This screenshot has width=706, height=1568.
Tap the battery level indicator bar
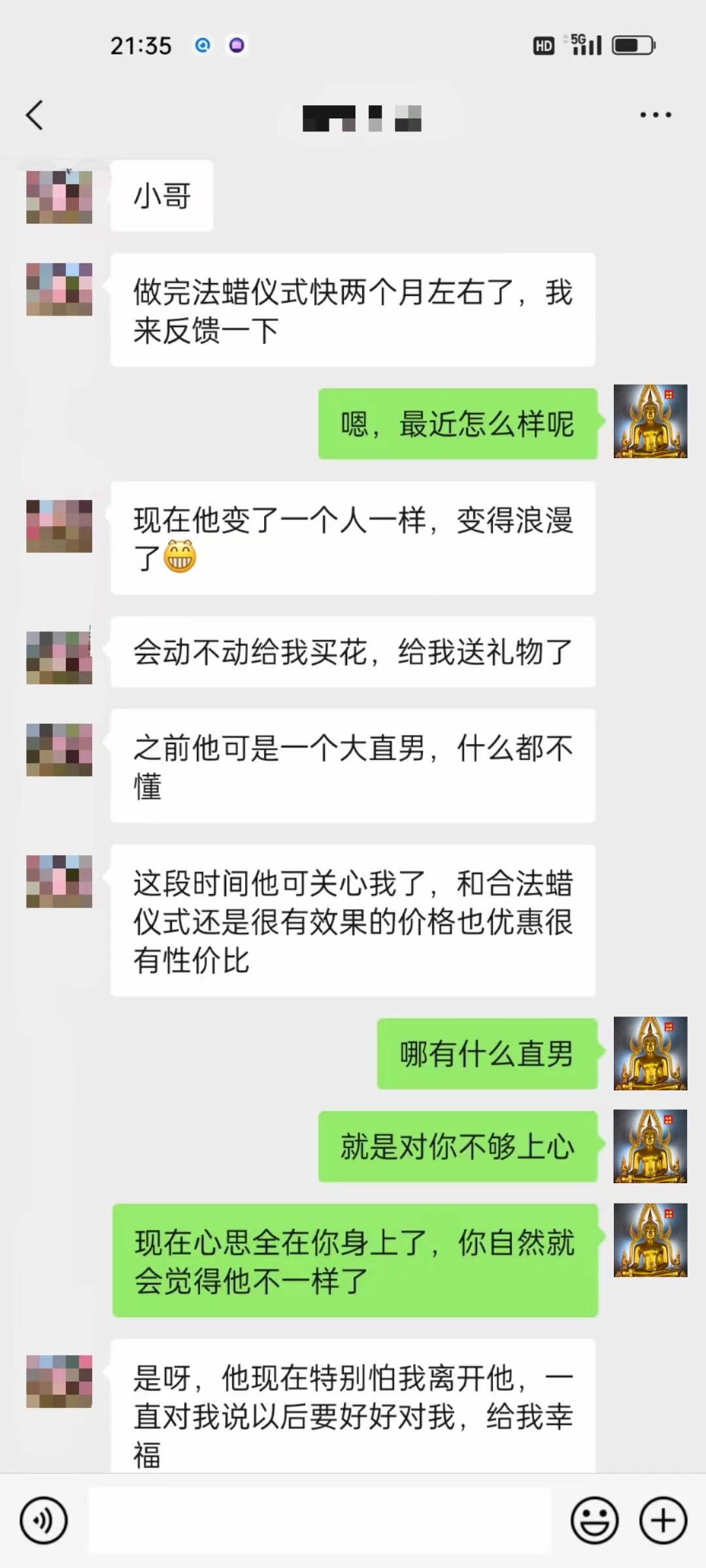626,45
